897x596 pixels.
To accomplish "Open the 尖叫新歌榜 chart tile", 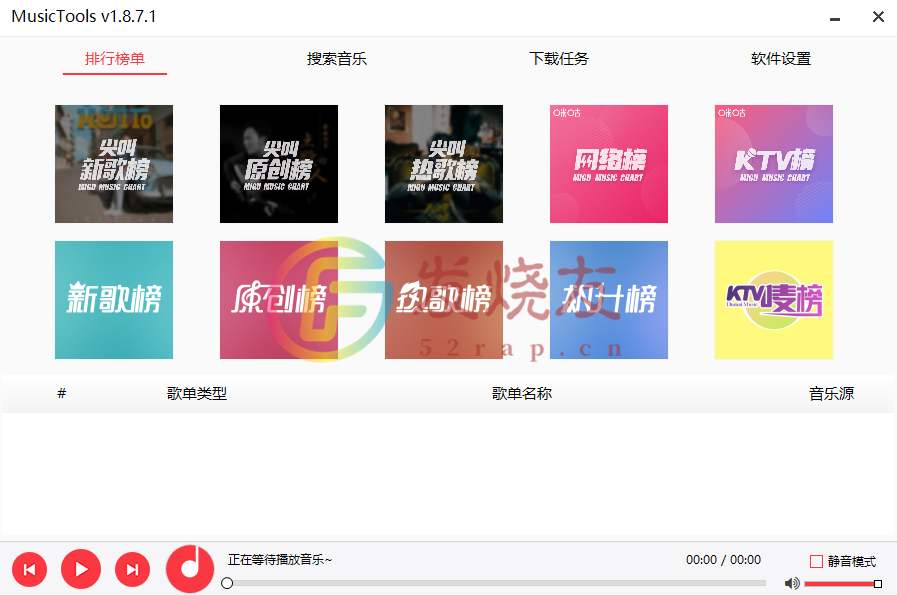I will (x=114, y=164).
